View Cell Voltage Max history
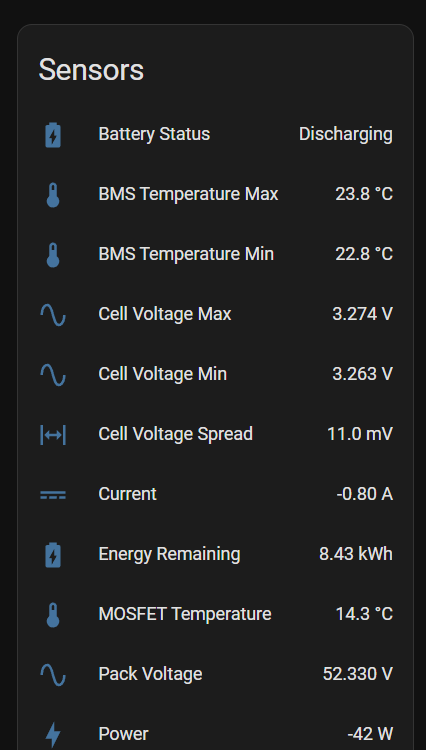This screenshot has width=426, height=750. click(x=215, y=314)
